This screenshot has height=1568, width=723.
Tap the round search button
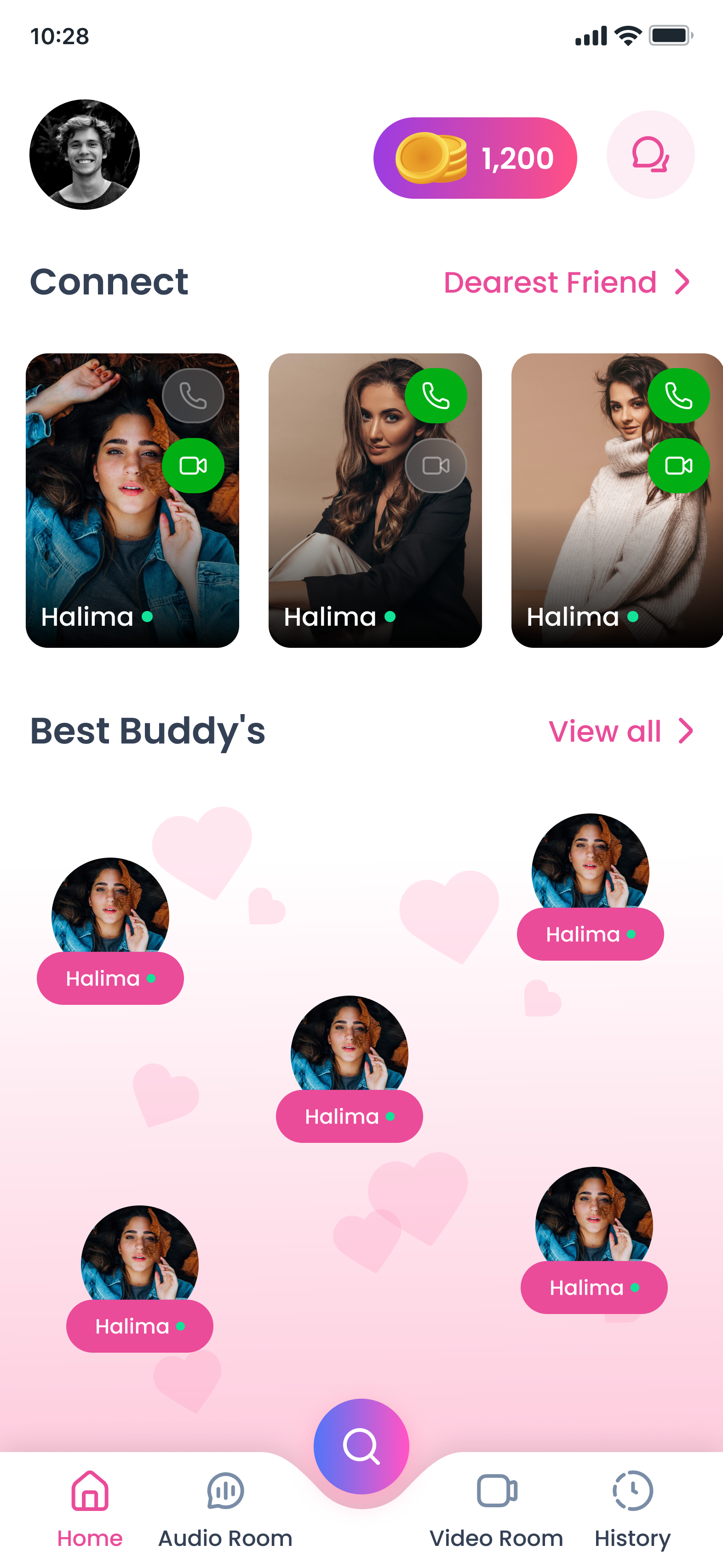(361, 1446)
